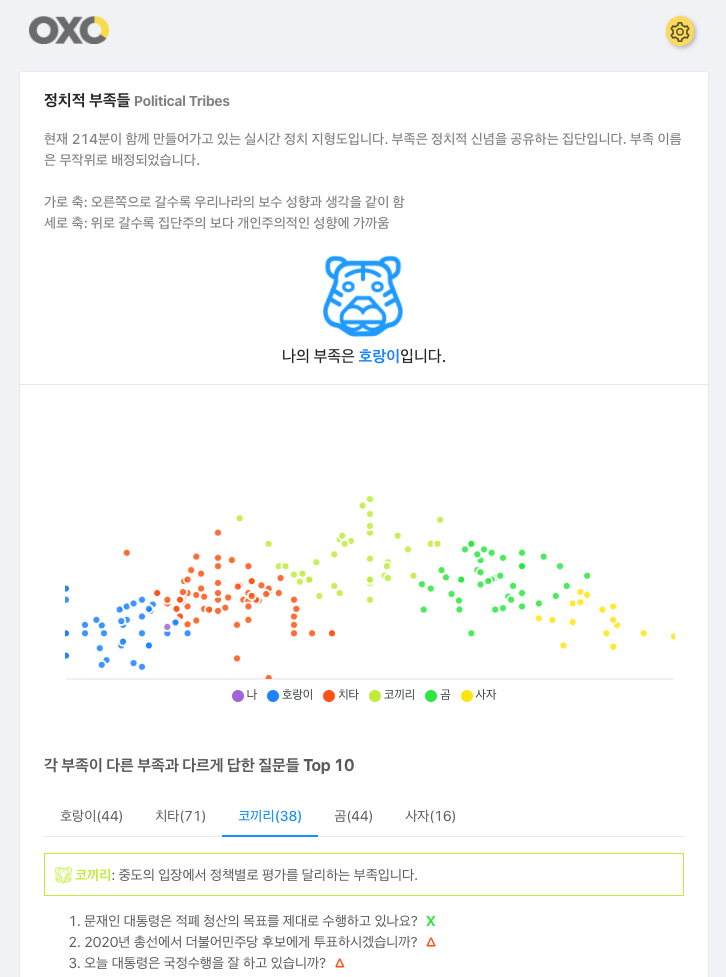Toggle 코끼리 series in chart legend
Screen dimensions: 726x977
tap(392, 695)
